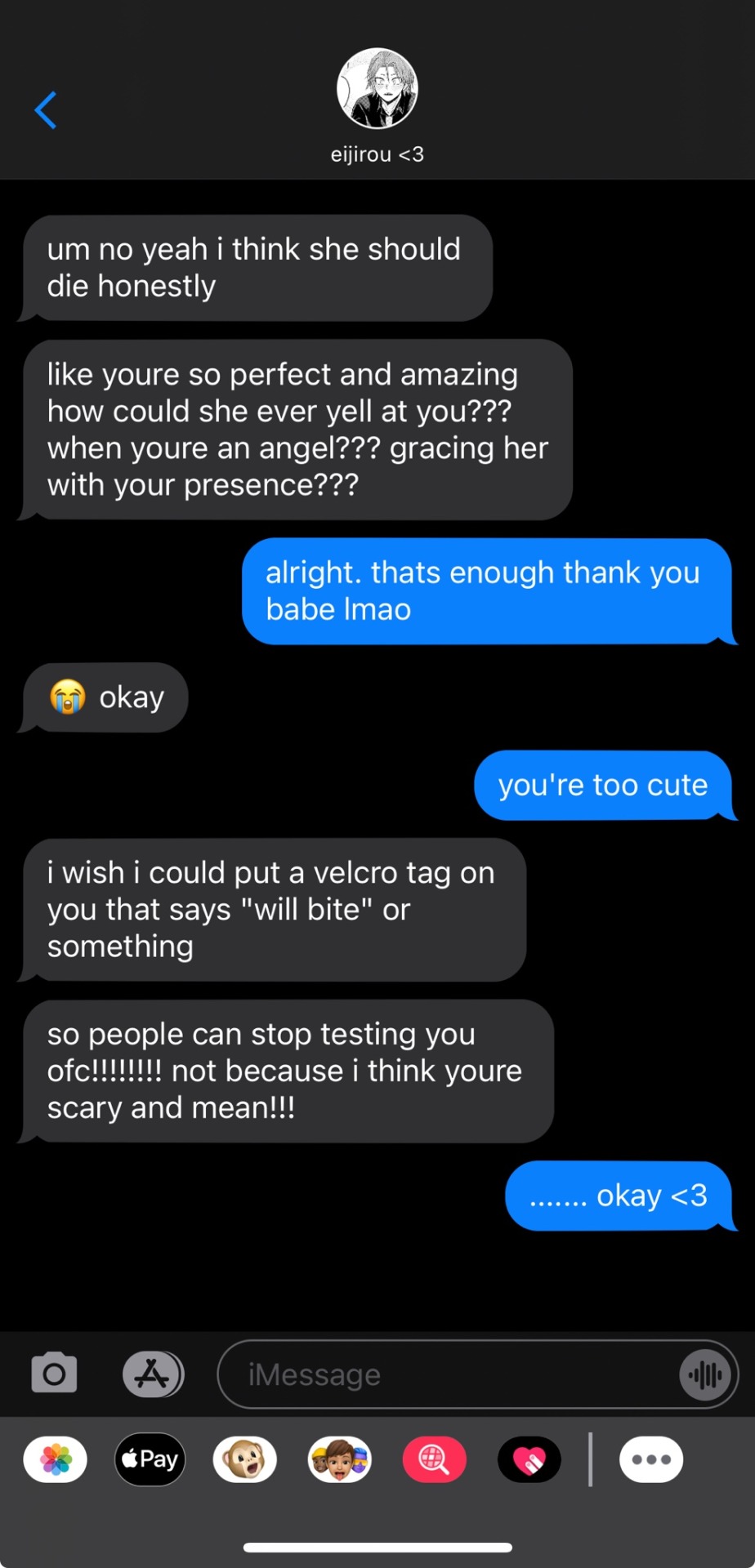Viewport: 755px width, 1568px height.
Task: Open Apple Pay in app drawer
Action: pyautogui.click(x=150, y=1459)
